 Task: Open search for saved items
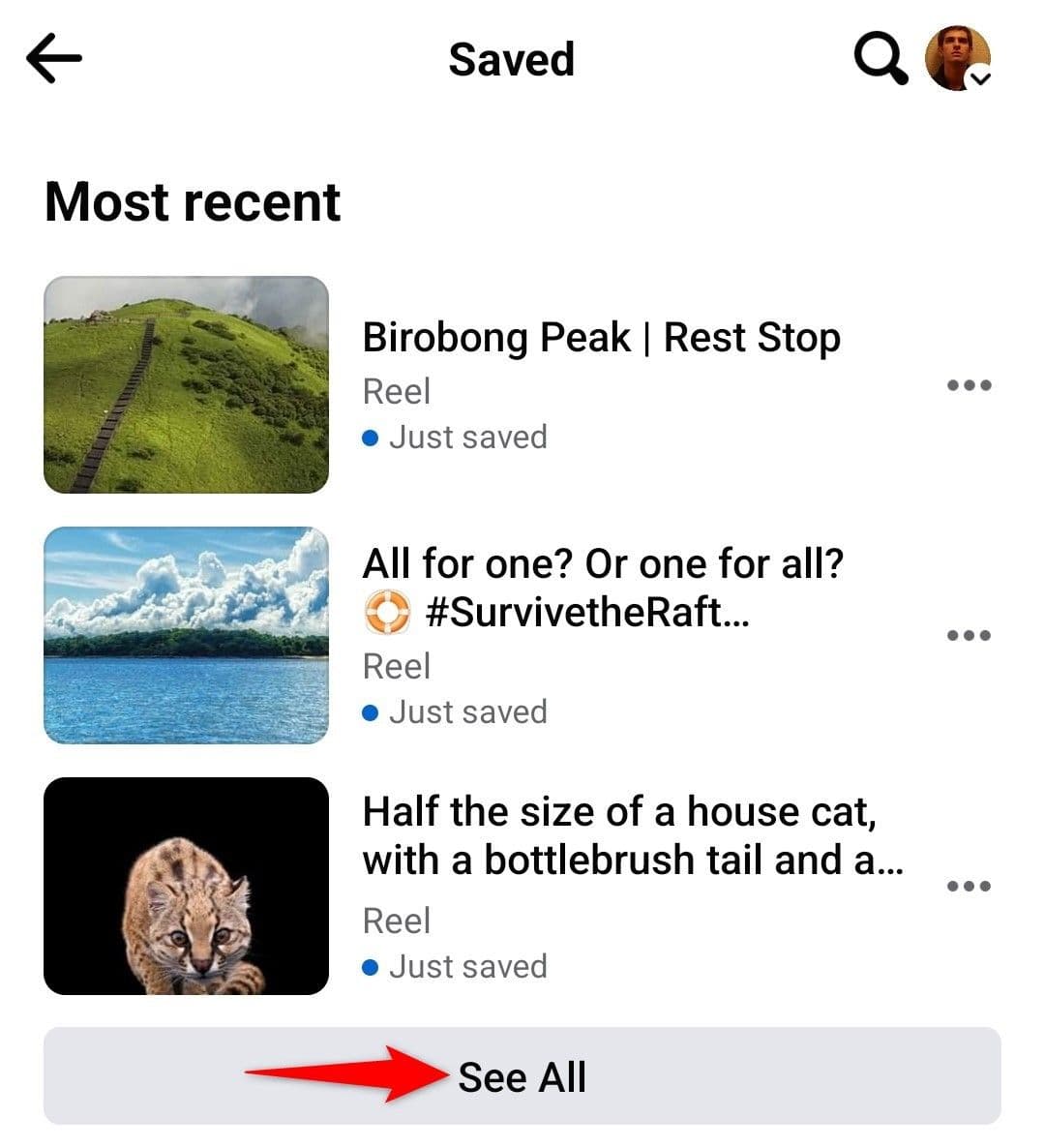click(x=880, y=59)
